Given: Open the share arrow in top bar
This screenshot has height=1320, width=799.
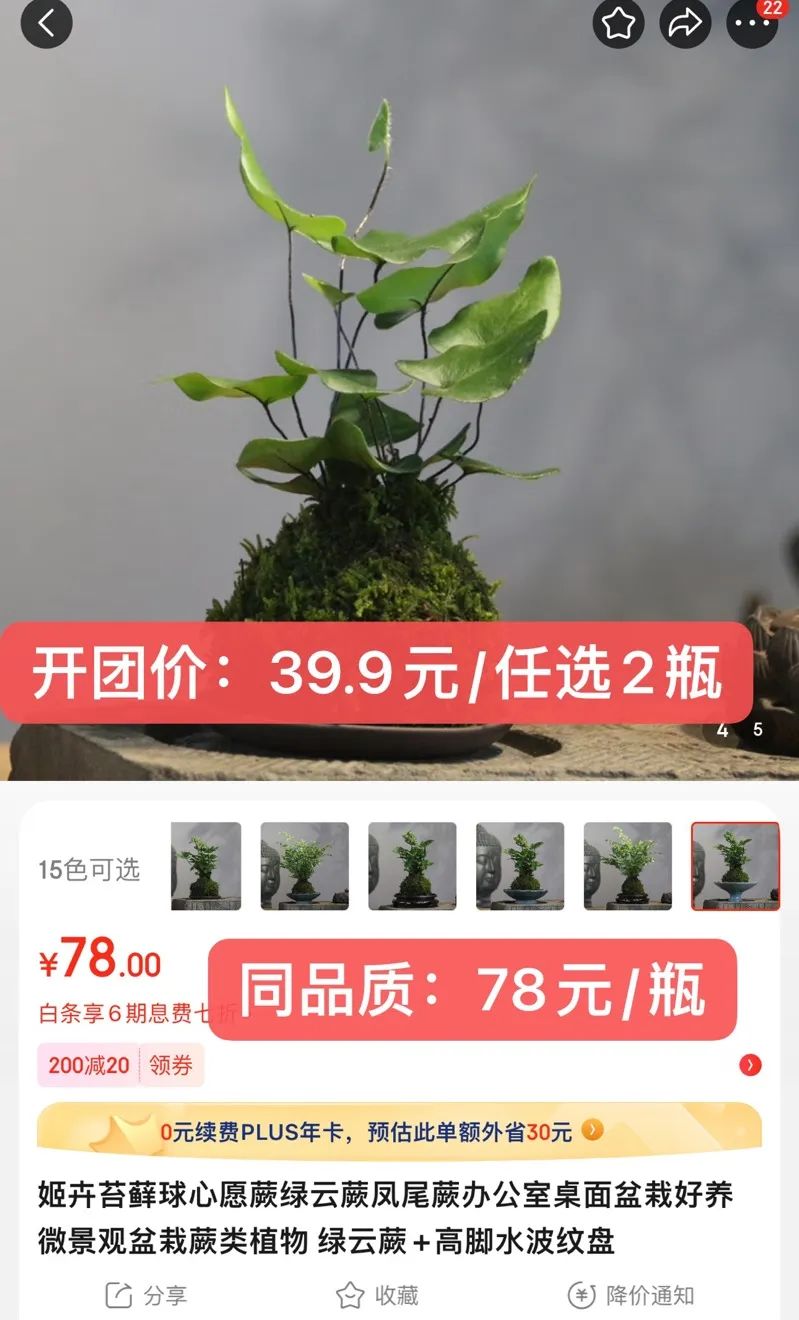Looking at the screenshot, I should point(685,22).
